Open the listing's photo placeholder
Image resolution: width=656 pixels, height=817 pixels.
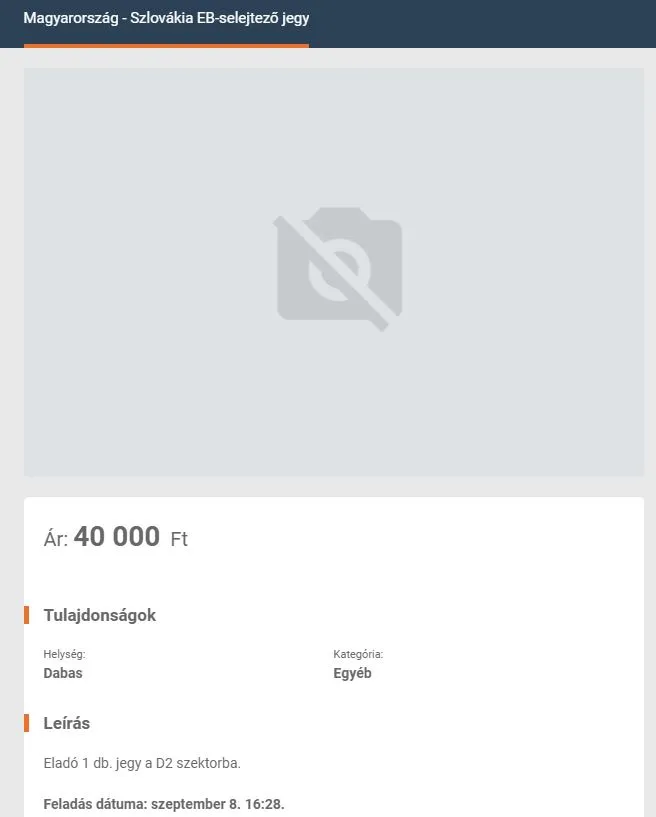click(334, 271)
